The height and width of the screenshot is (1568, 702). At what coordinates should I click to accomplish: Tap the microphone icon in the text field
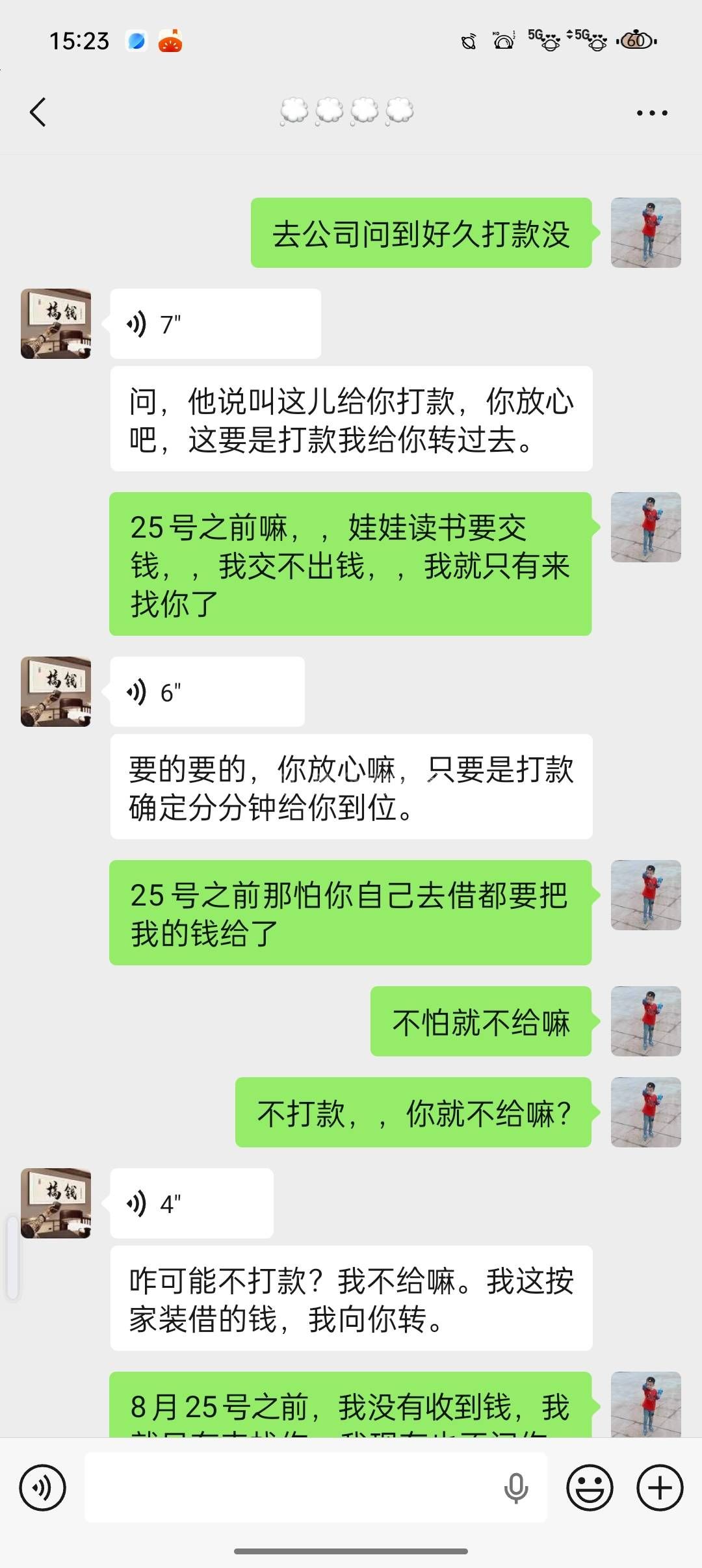[516, 1487]
